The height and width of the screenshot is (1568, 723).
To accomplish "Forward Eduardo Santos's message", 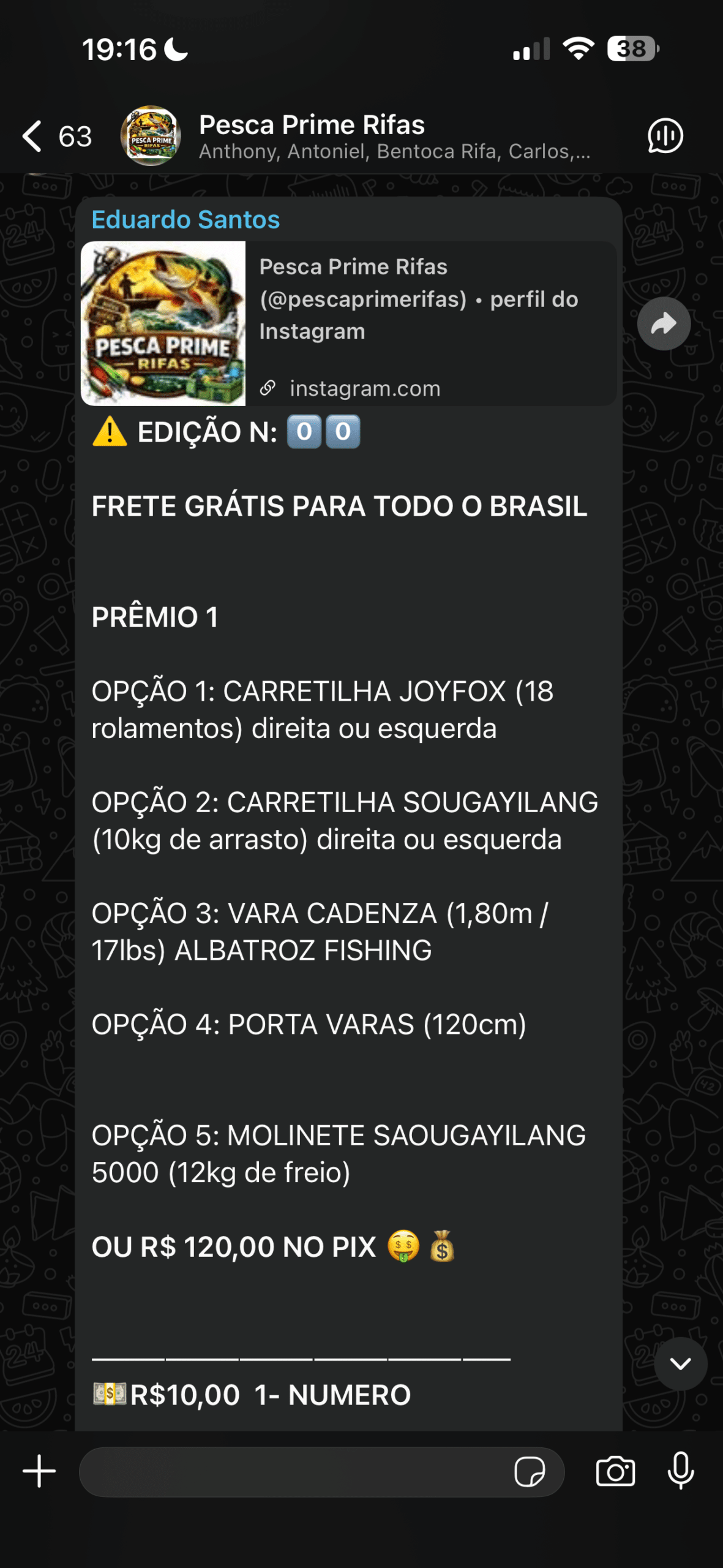I will coord(664,323).
